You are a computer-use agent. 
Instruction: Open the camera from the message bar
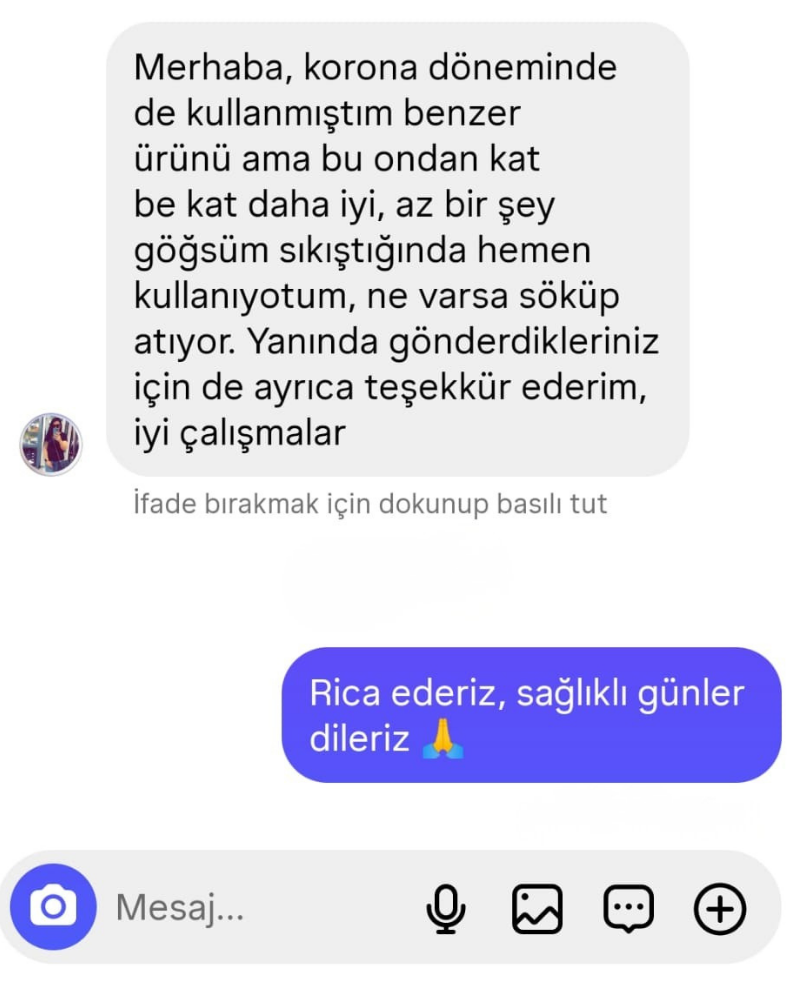(53, 907)
